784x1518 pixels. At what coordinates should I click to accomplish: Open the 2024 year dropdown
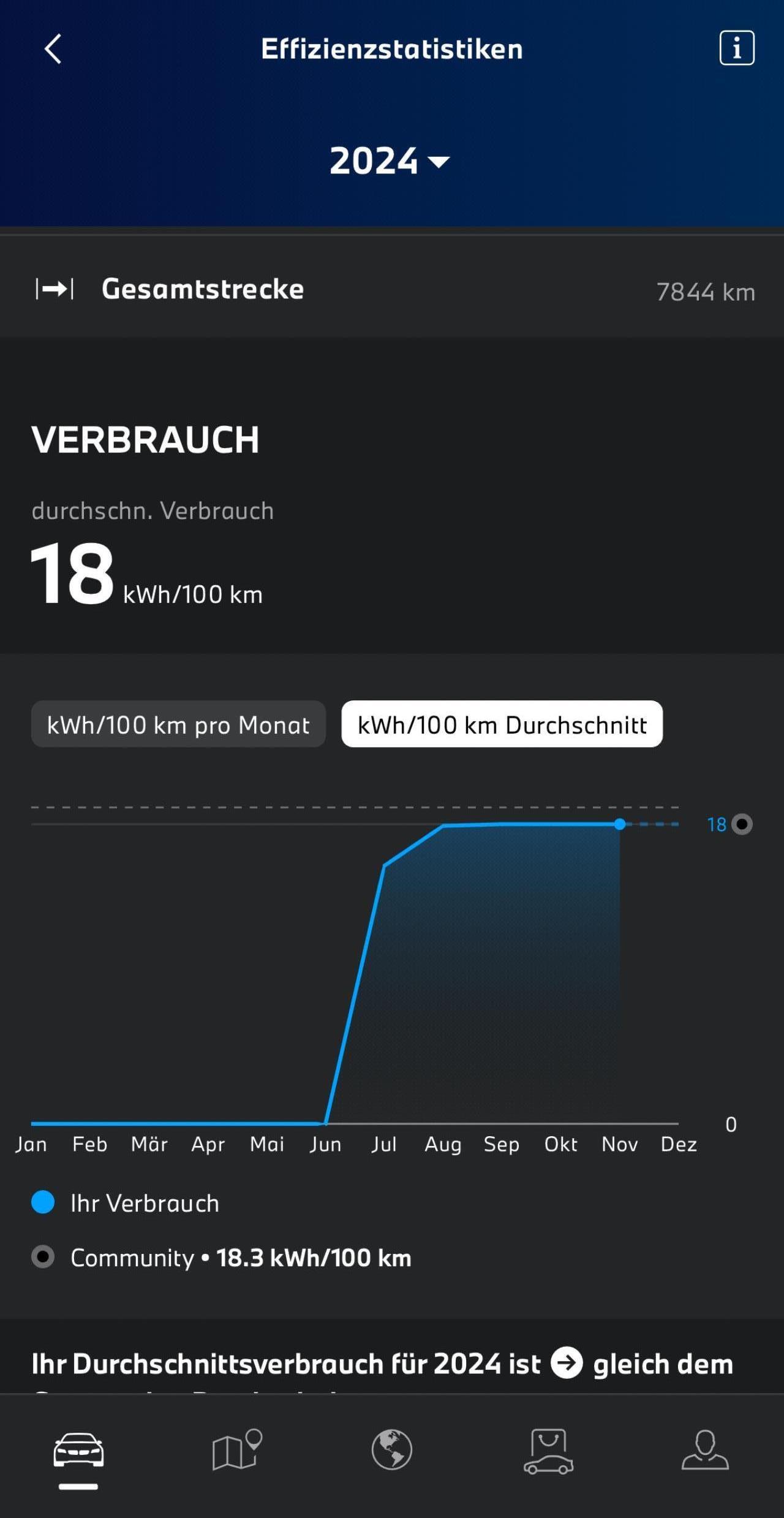click(x=390, y=161)
